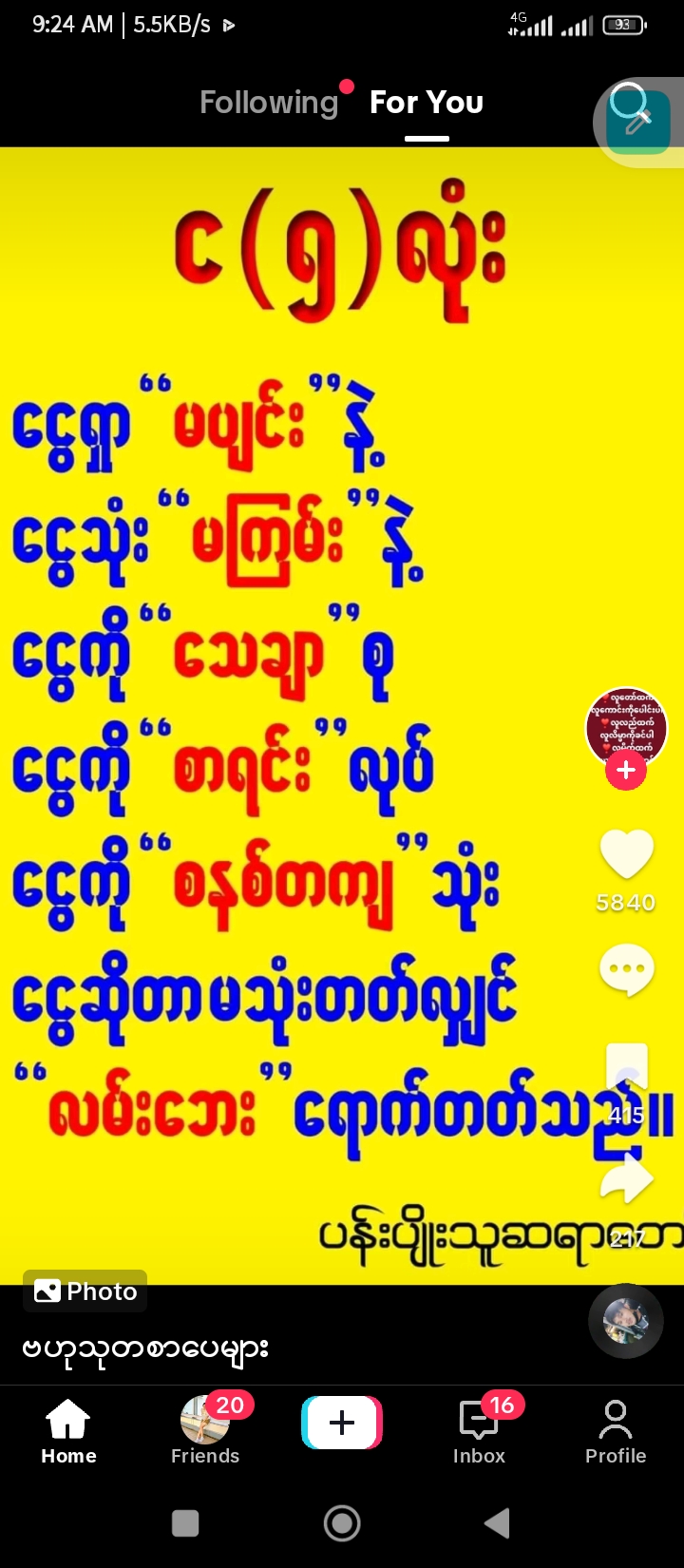684x1568 pixels.
Task: Bookmark this post to favorites
Action: (626, 1068)
